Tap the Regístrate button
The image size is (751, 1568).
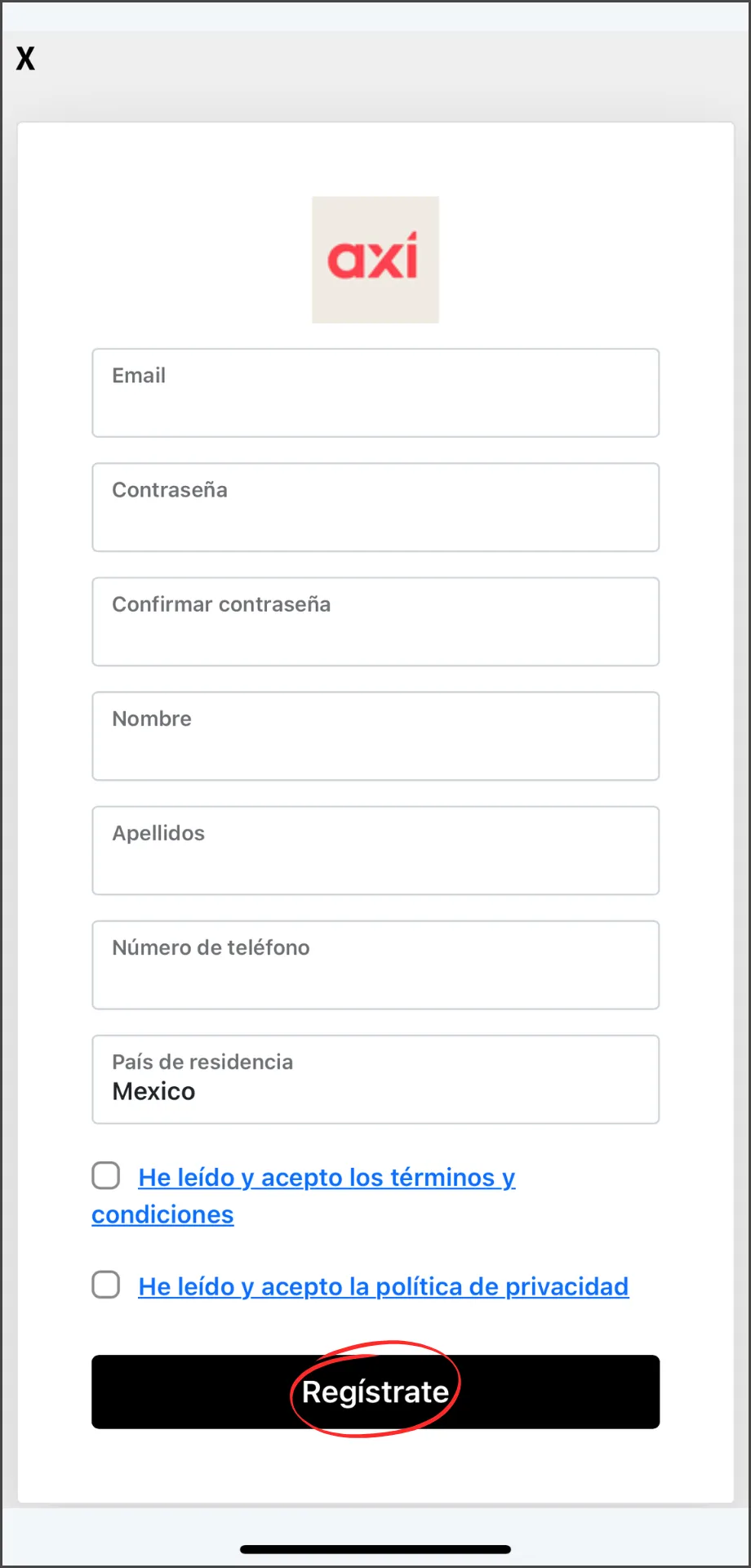(375, 1392)
